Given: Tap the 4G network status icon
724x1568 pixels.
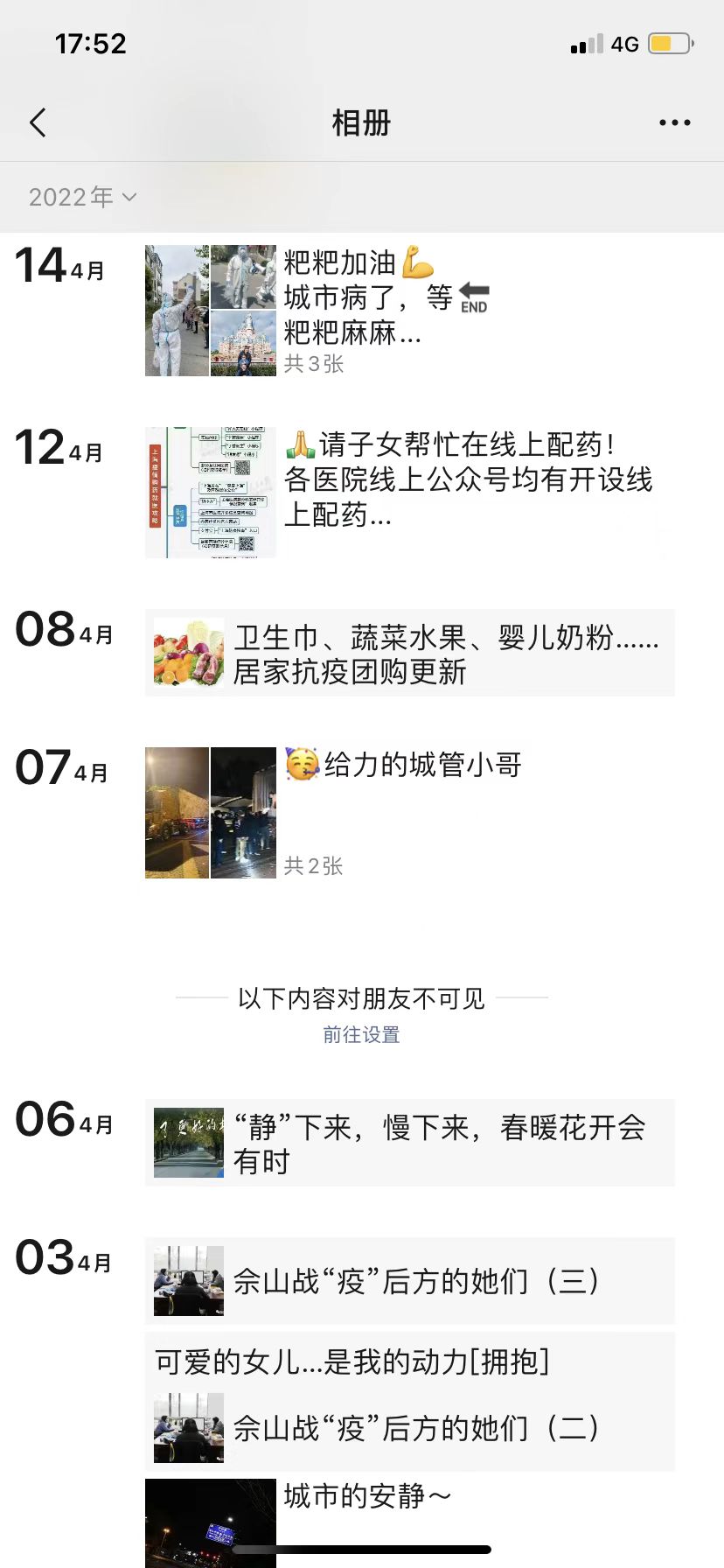Looking at the screenshot, I should coord(623,44).
